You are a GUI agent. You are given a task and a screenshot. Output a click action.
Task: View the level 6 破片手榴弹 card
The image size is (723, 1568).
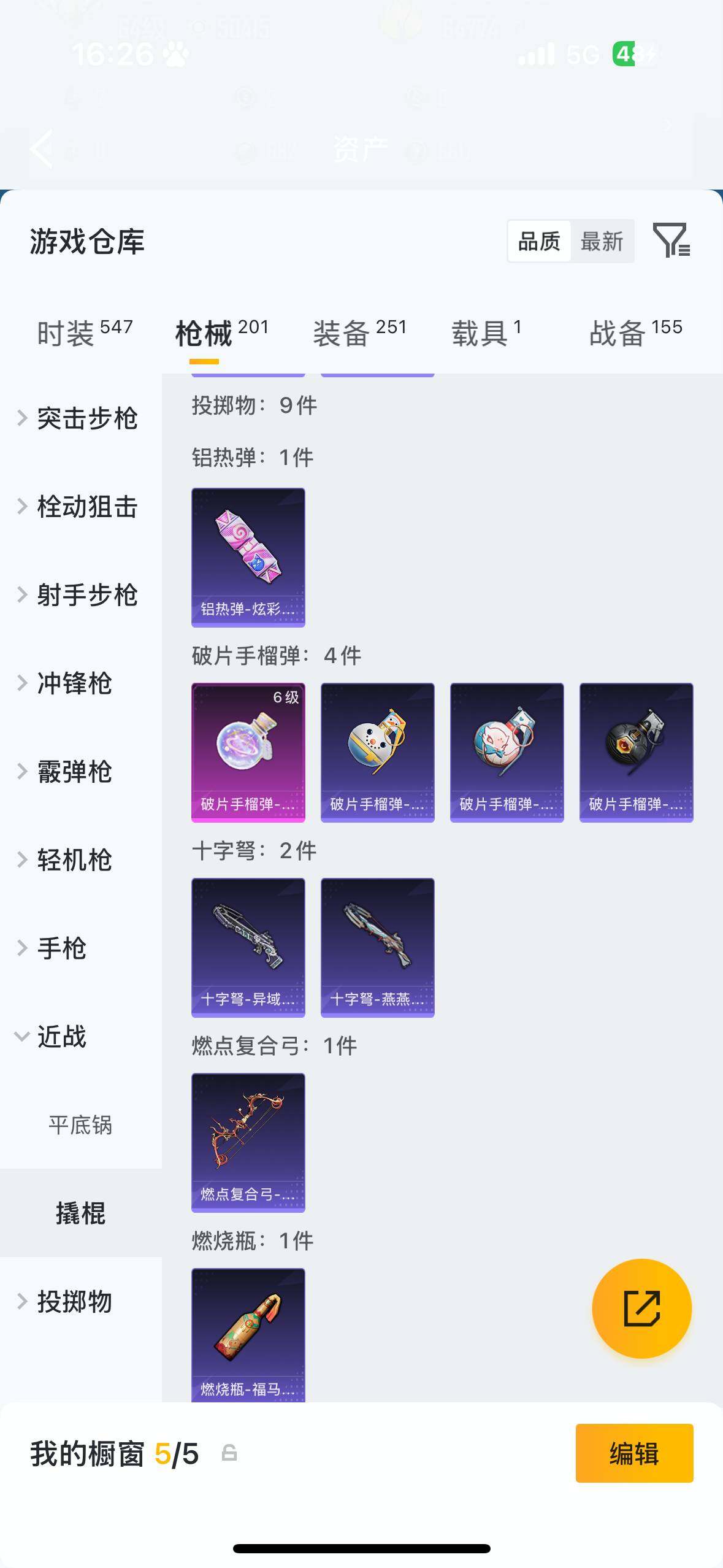248,752
